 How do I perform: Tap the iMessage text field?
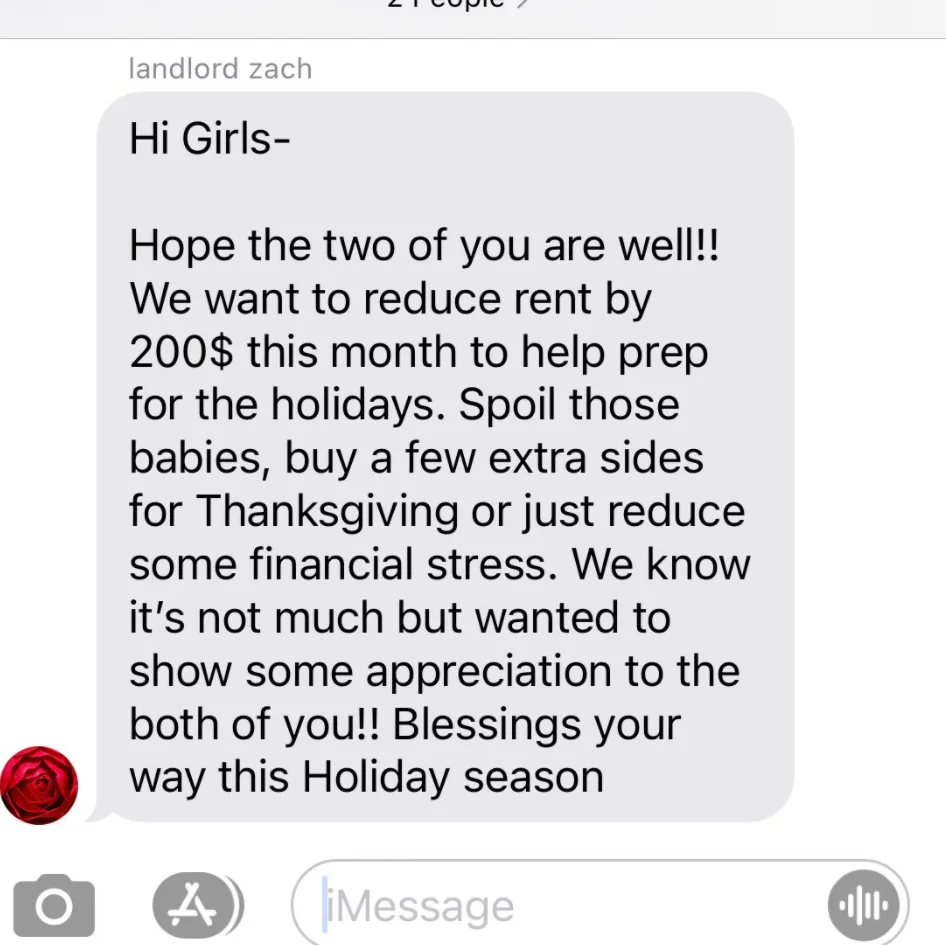[560, 906]
